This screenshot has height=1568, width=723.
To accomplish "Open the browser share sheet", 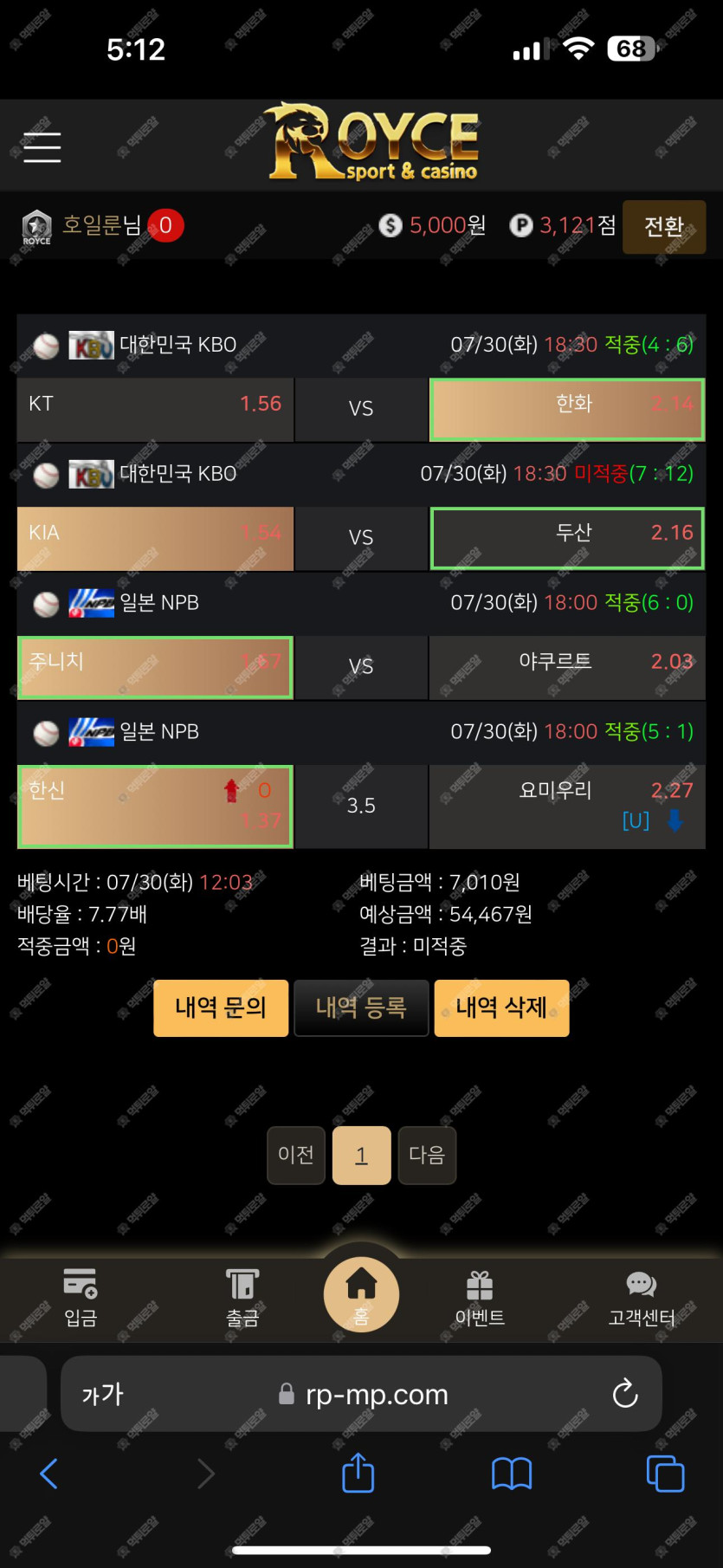I will click(358, 1473).
